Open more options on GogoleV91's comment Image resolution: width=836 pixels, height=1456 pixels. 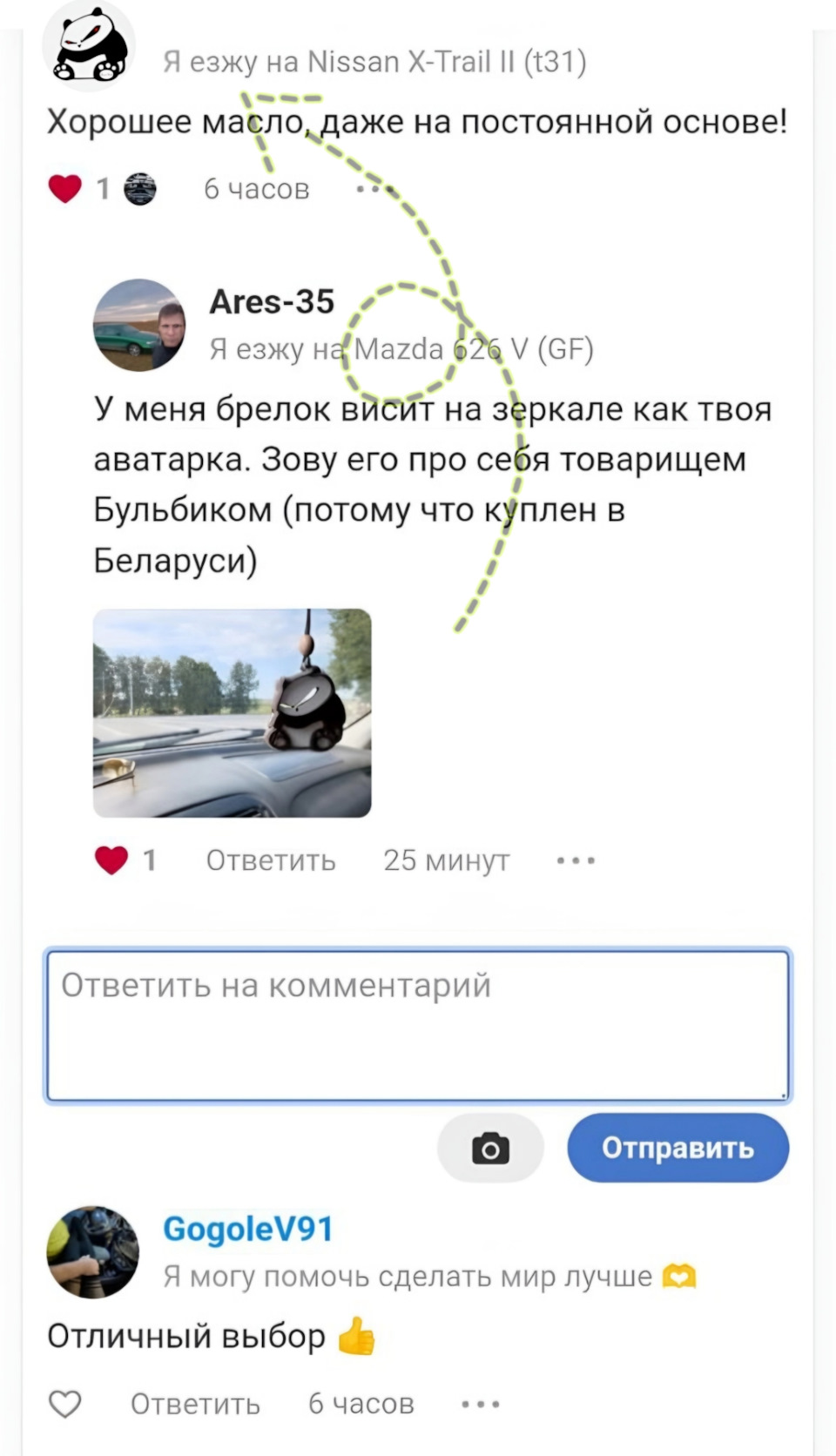coord(481,1404)
